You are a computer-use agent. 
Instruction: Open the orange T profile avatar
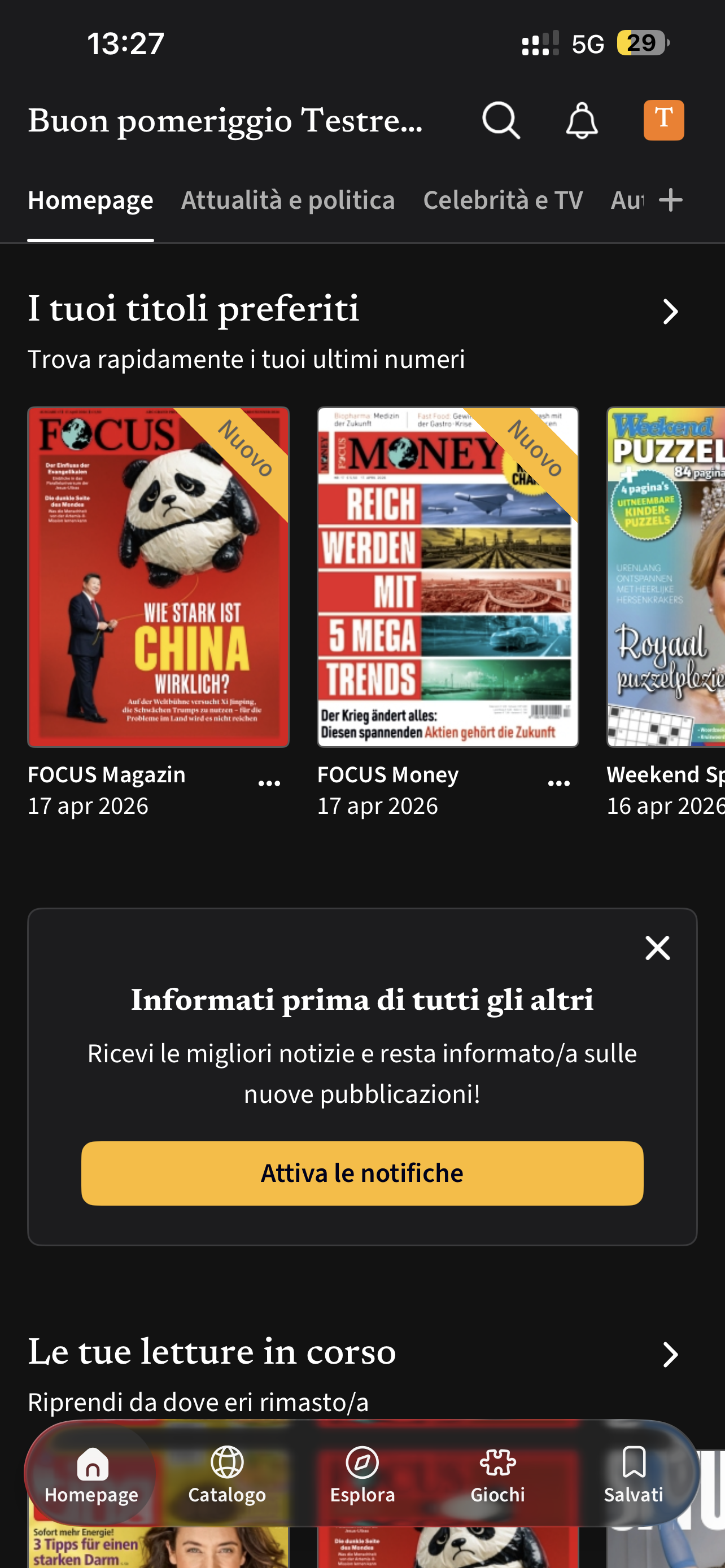663,121
